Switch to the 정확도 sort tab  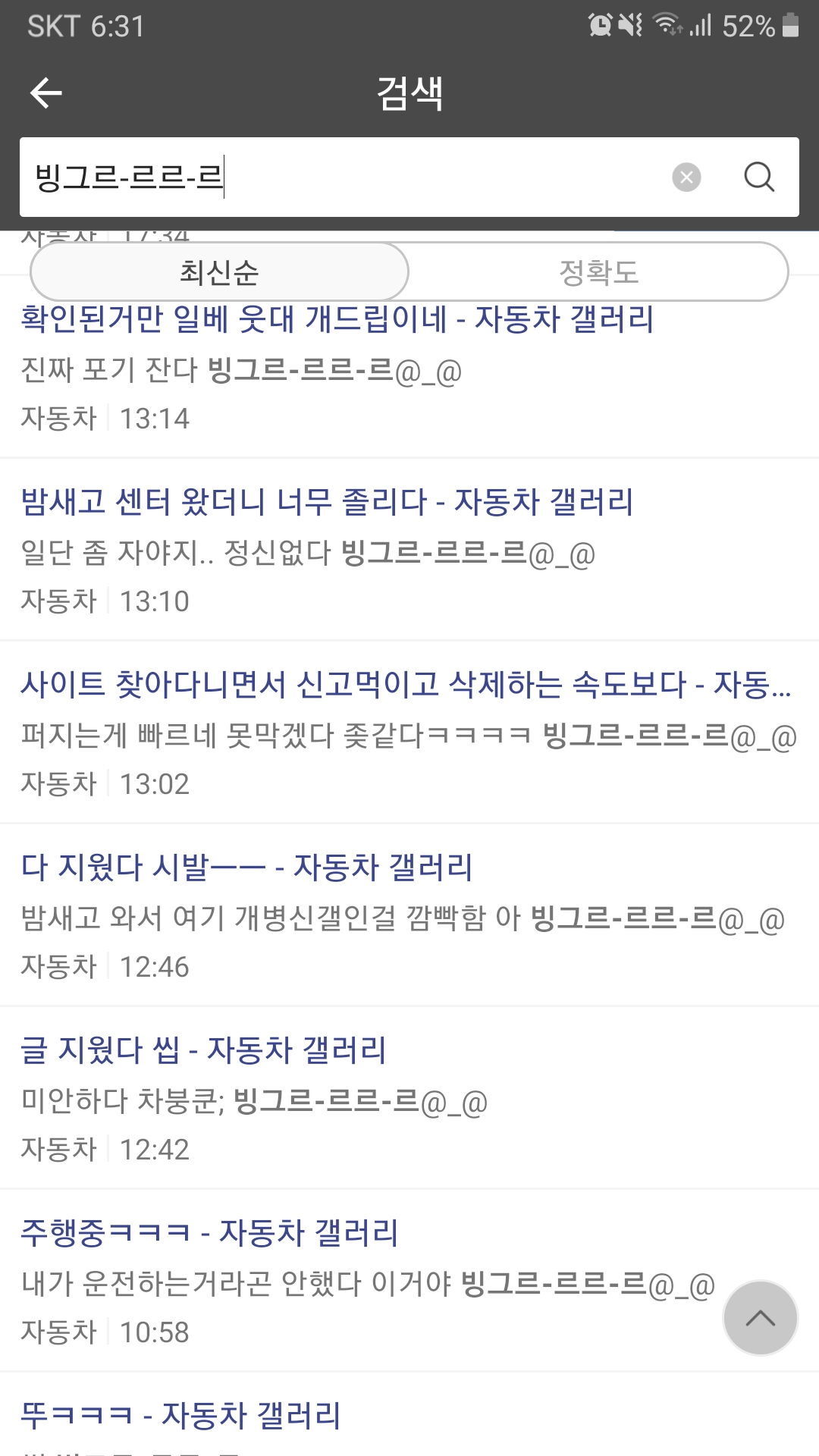[x=599, y=272]
